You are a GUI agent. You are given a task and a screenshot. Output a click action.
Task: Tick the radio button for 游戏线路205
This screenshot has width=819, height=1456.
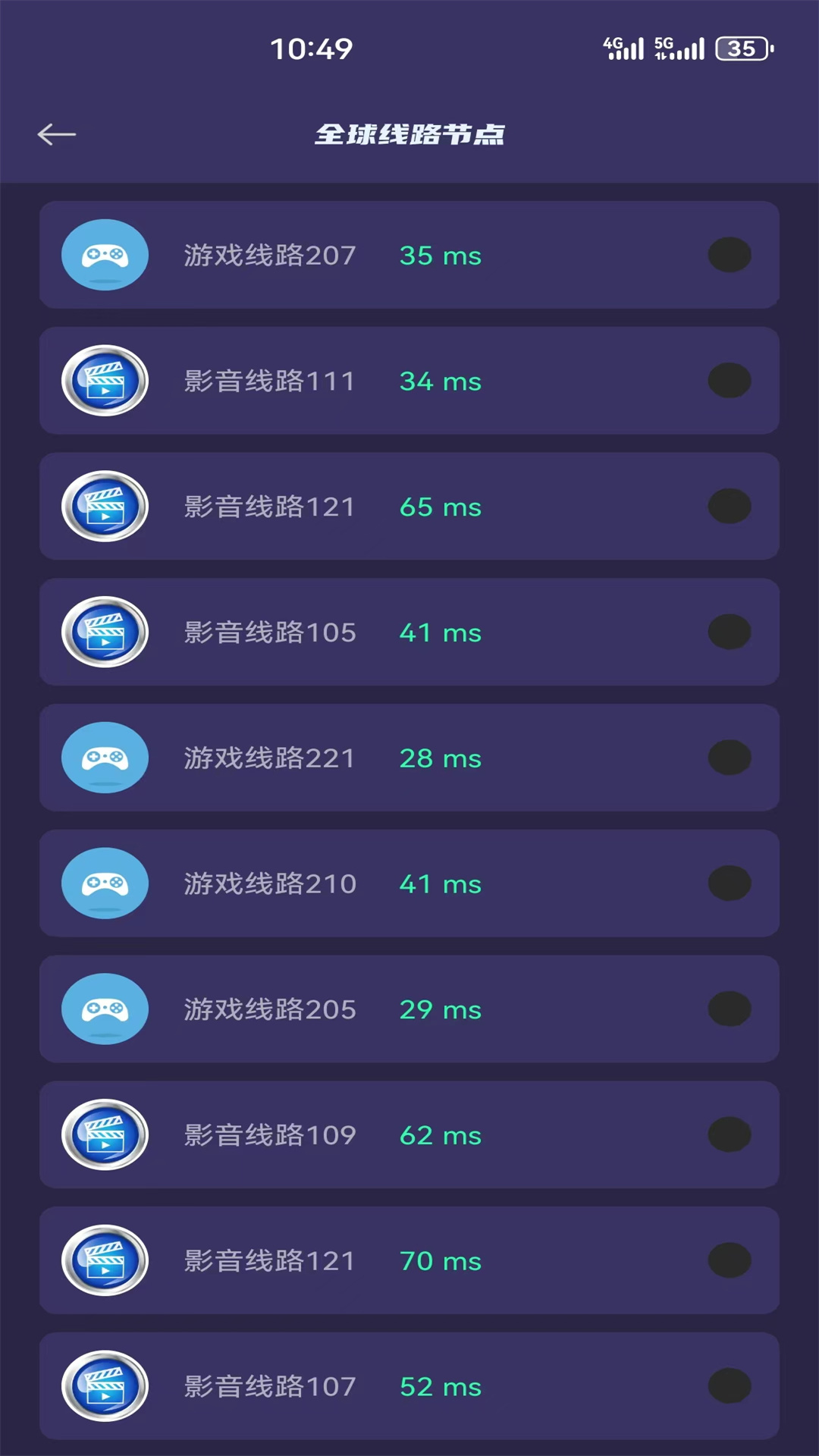coord(730,1009)
